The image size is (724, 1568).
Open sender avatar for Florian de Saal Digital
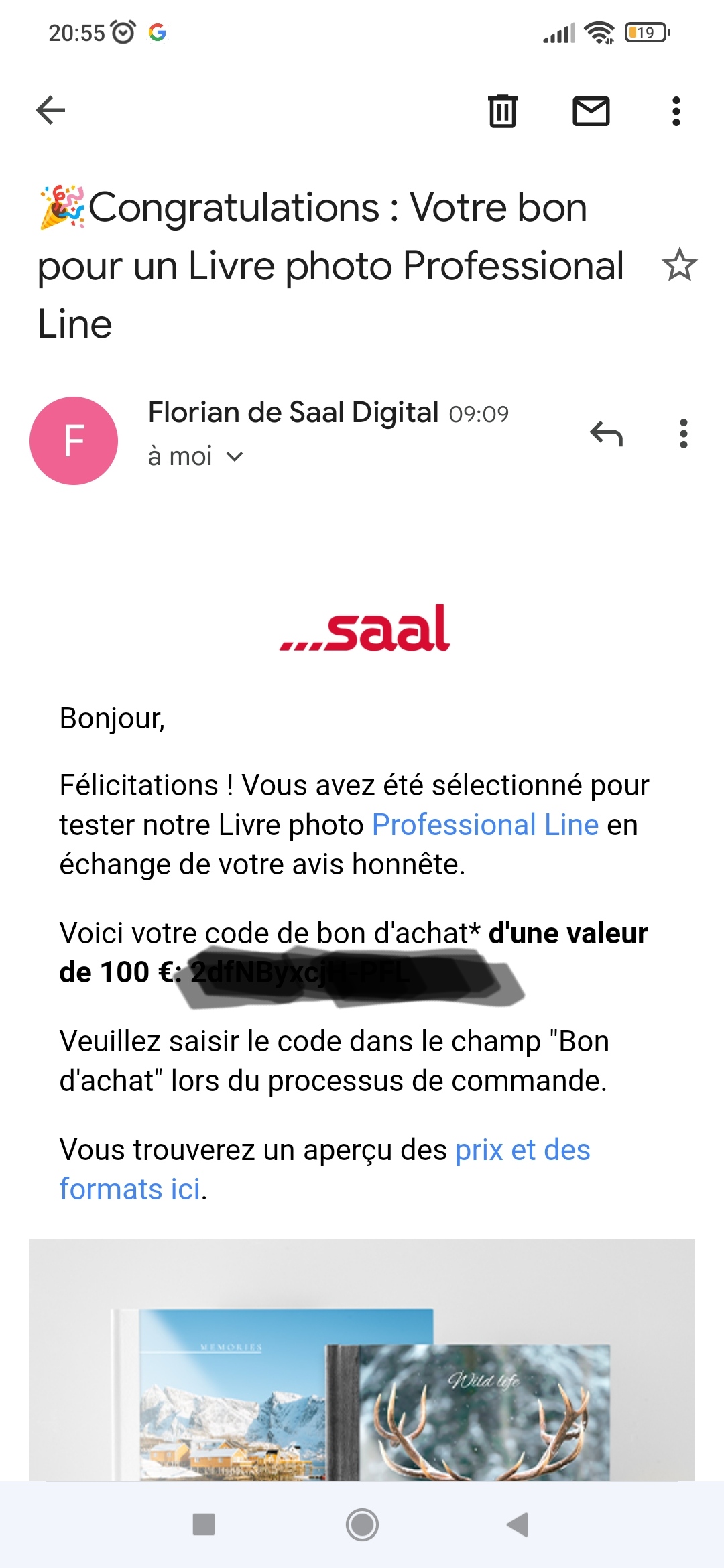coord(74,441)
